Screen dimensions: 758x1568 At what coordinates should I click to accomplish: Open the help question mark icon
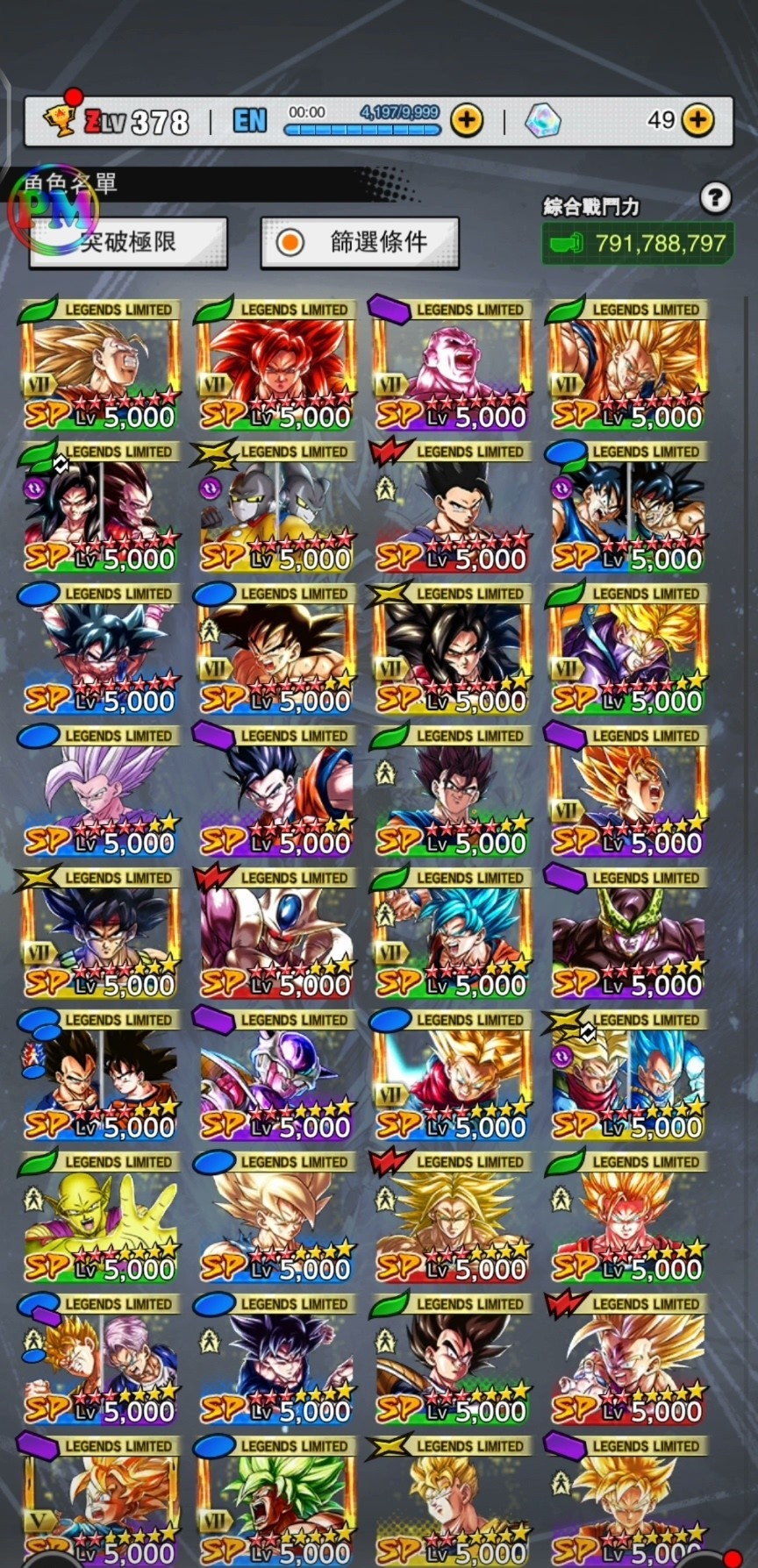point(715,197)
